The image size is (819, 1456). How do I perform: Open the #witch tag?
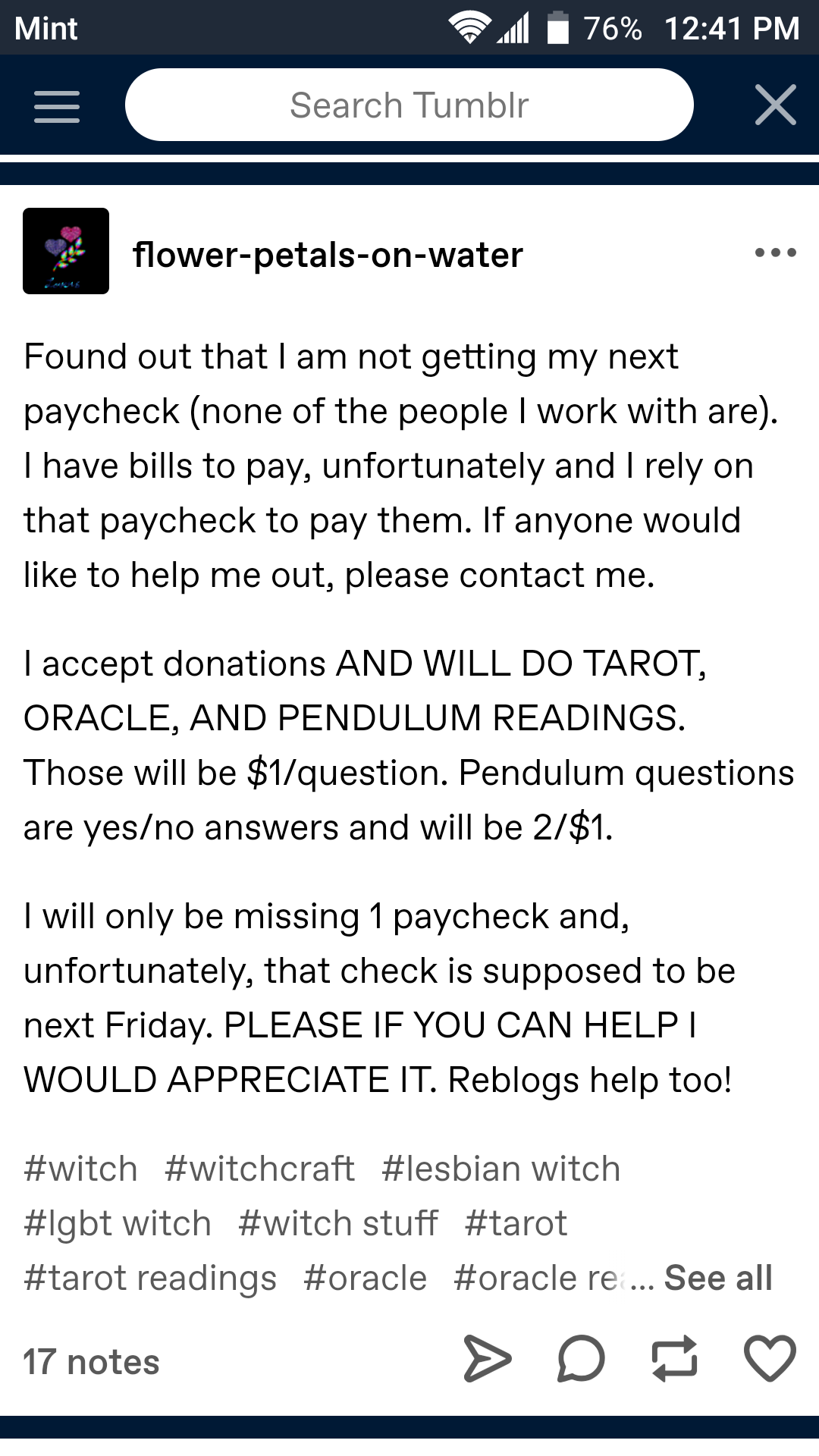pos(80,1169)
